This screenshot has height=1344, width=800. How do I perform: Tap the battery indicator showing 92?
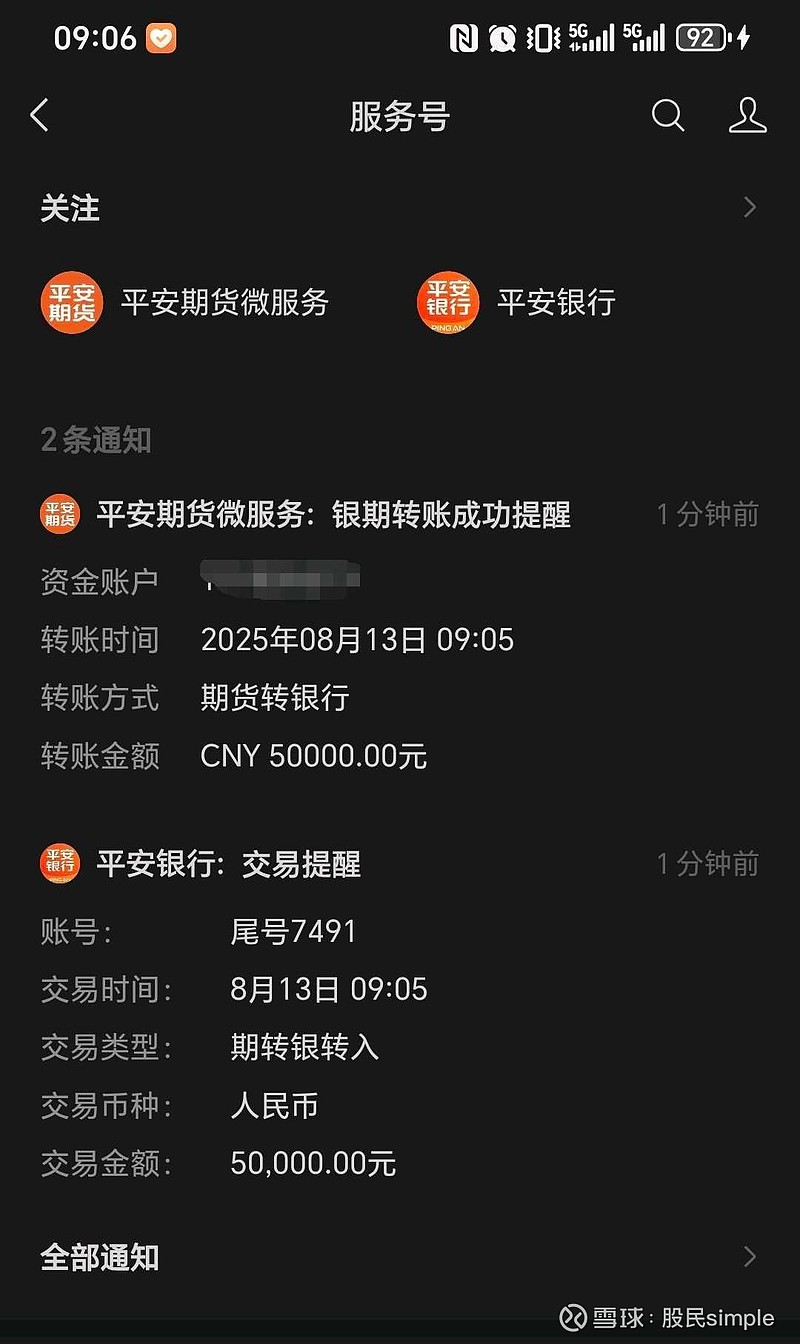pyautogui.click(x=701, y=37)
